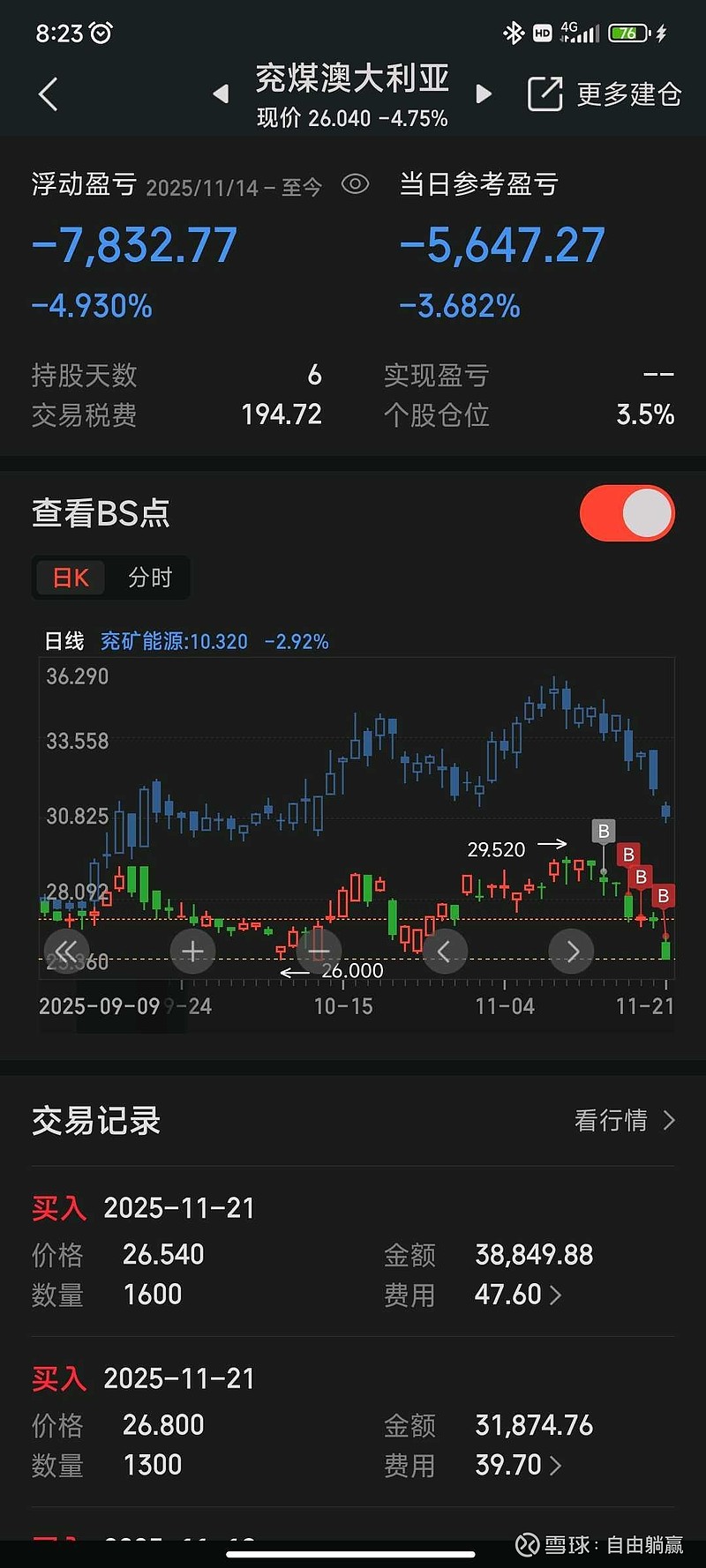
Task: Zoom in on K-line chart with plus icon
Action: (x=192, y=951)
